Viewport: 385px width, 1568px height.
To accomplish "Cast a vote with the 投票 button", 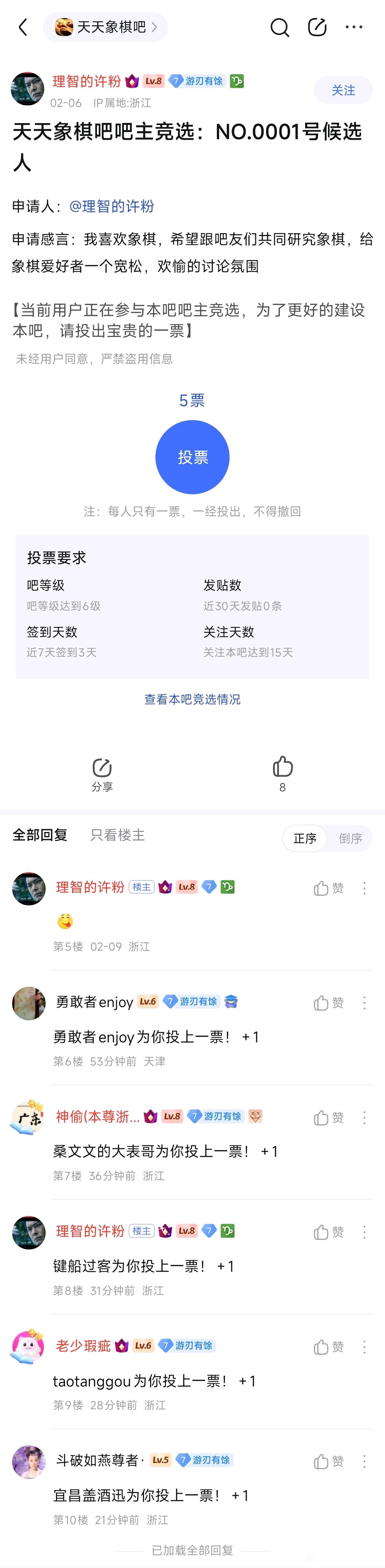I will [192, 457].
